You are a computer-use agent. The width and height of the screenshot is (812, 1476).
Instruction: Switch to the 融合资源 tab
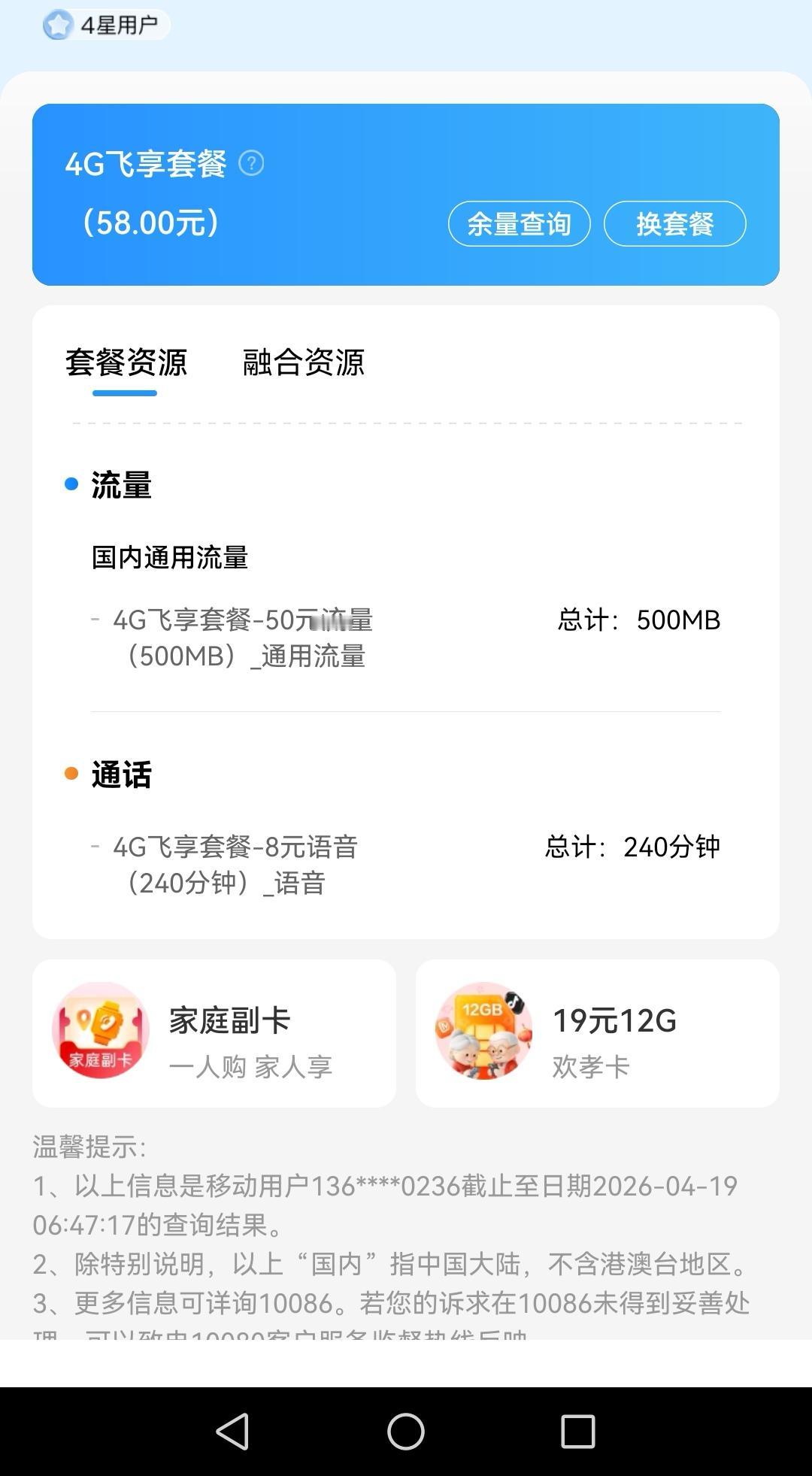[x=304, y=363]
